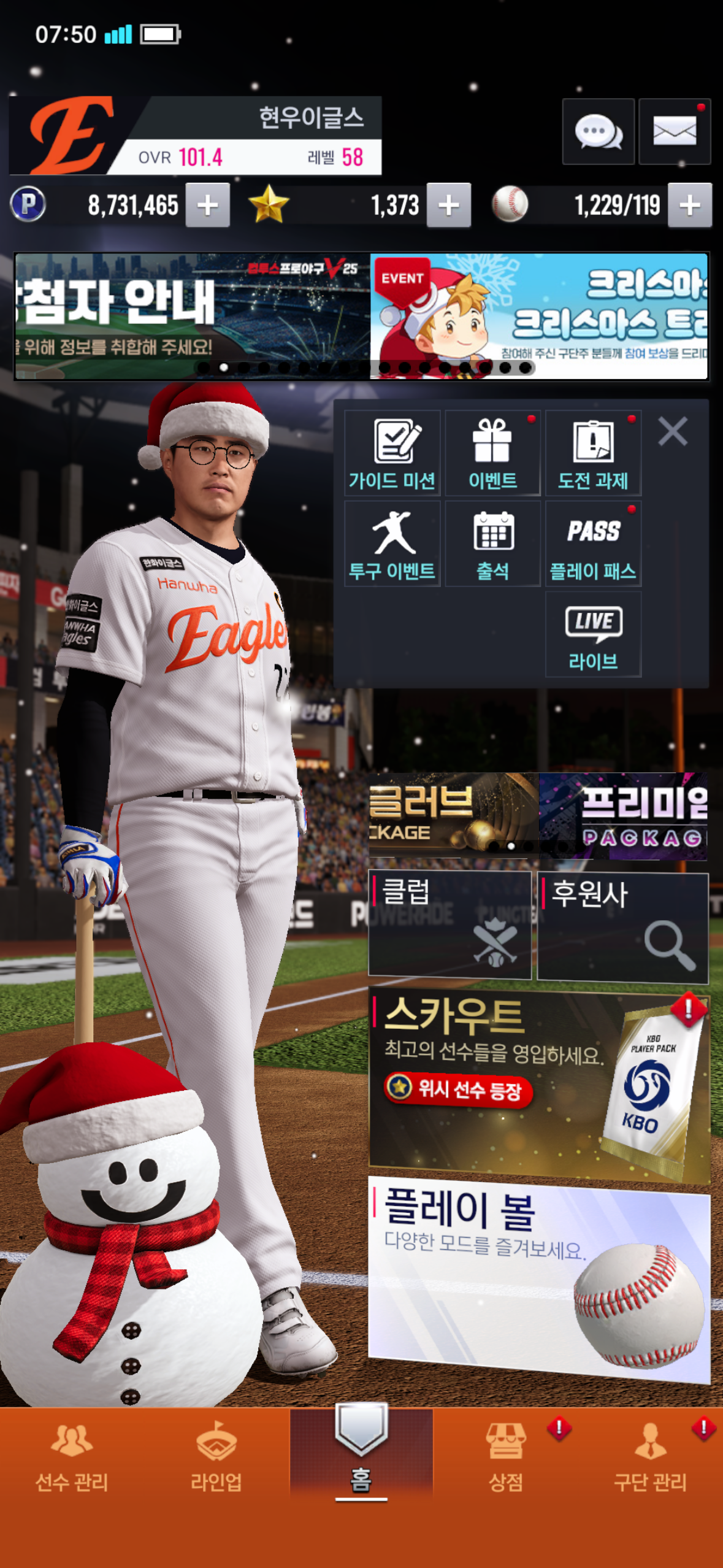This screenshot has width=723, height=1568.
Task: Open the 클럽 card
Action: (449, 924)
